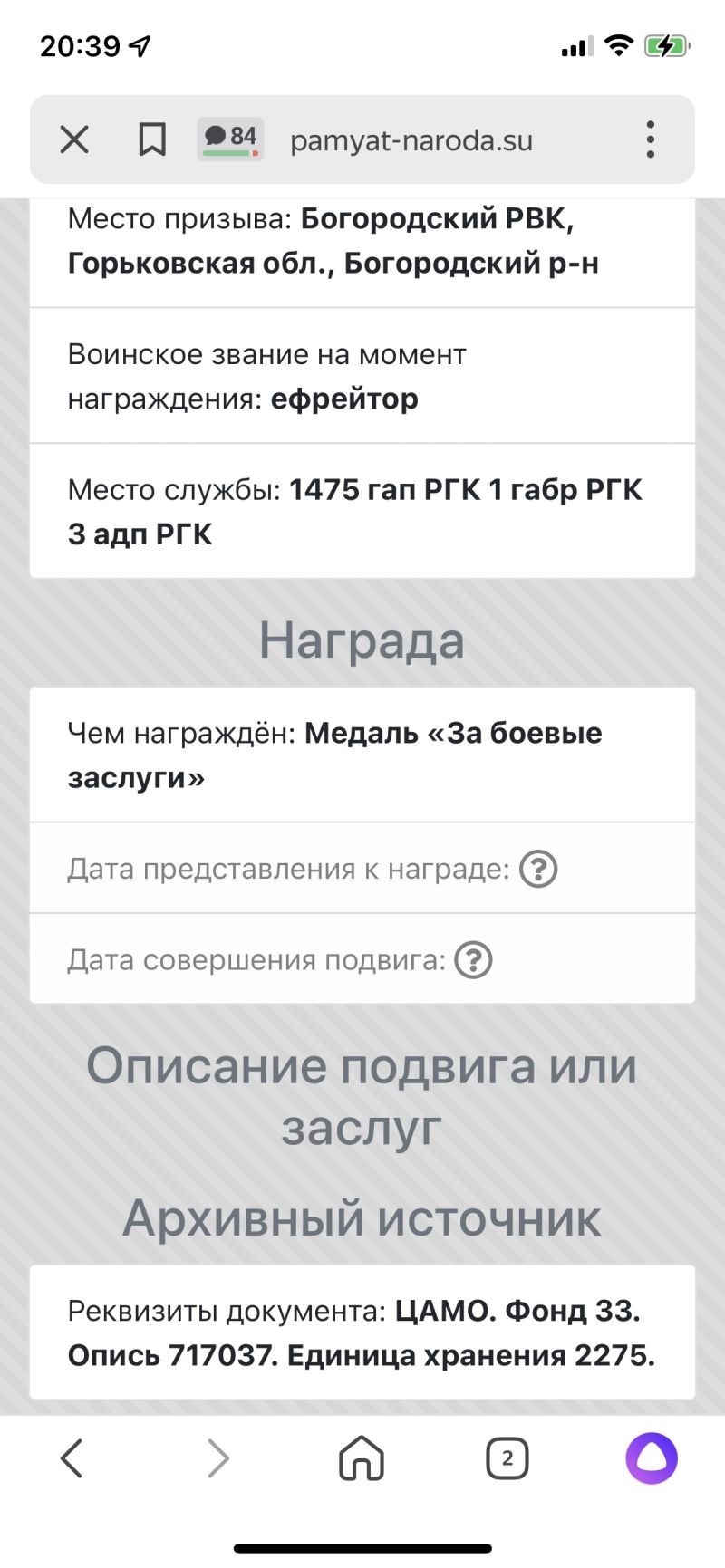Screen dimensions: 725x1568
Task: Tap the pamyat-naroda.su address field
Action: pos(411,140)
